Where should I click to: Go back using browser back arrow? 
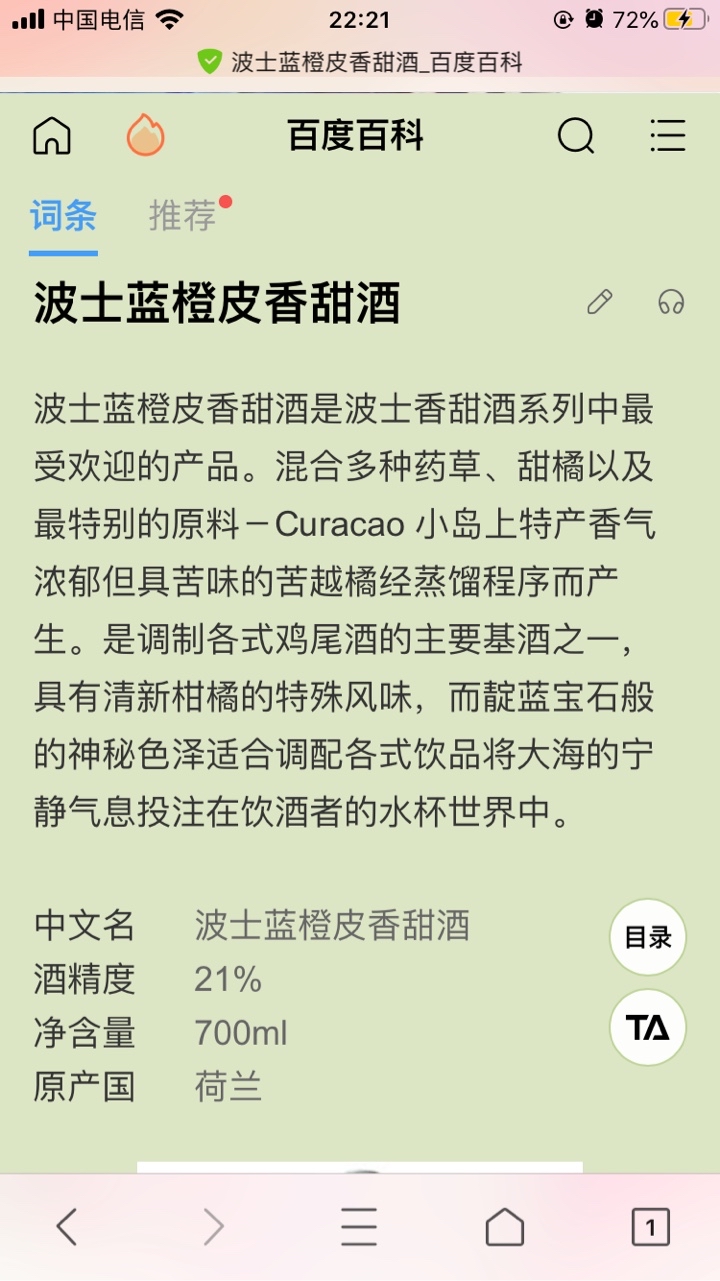[66, 1226]
